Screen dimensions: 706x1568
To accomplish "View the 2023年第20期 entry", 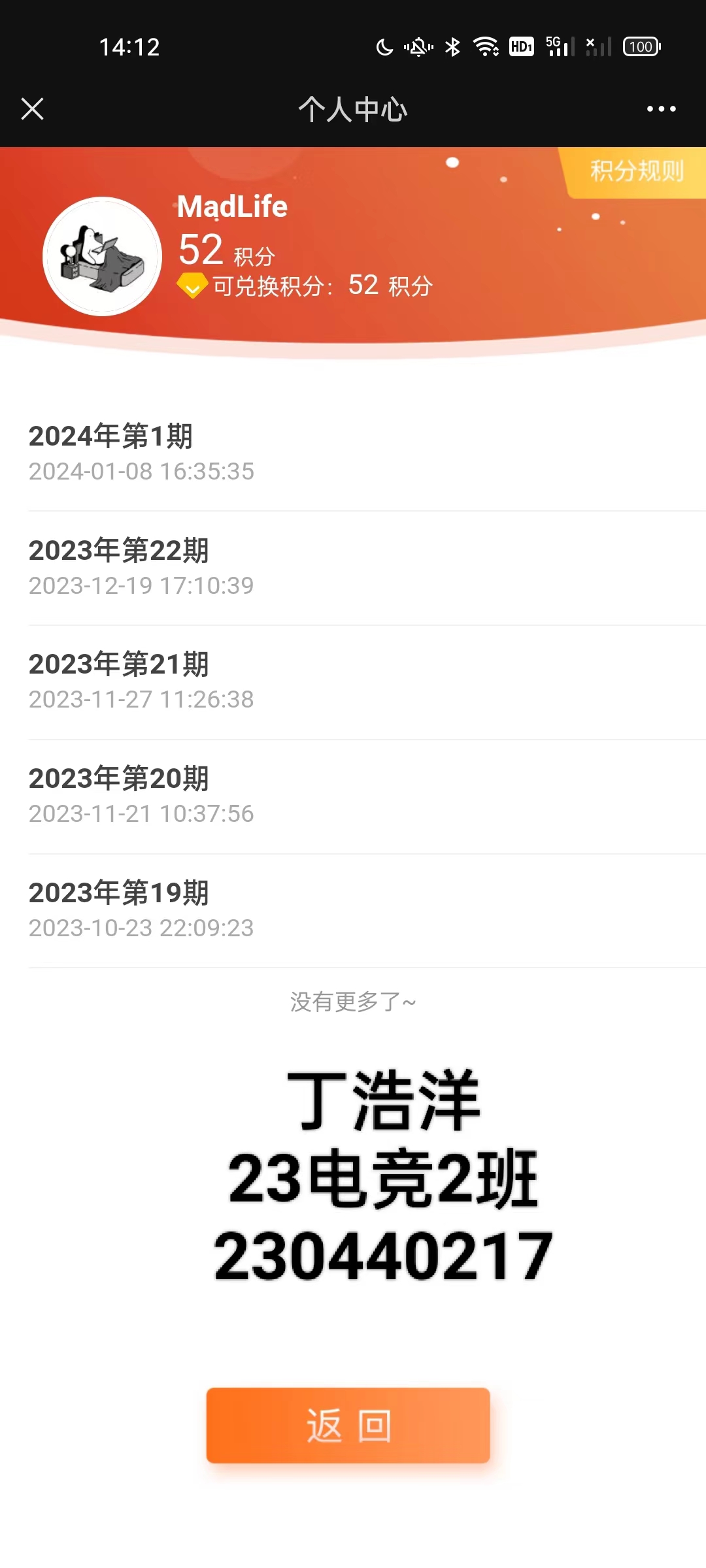I will pos(353,796).
